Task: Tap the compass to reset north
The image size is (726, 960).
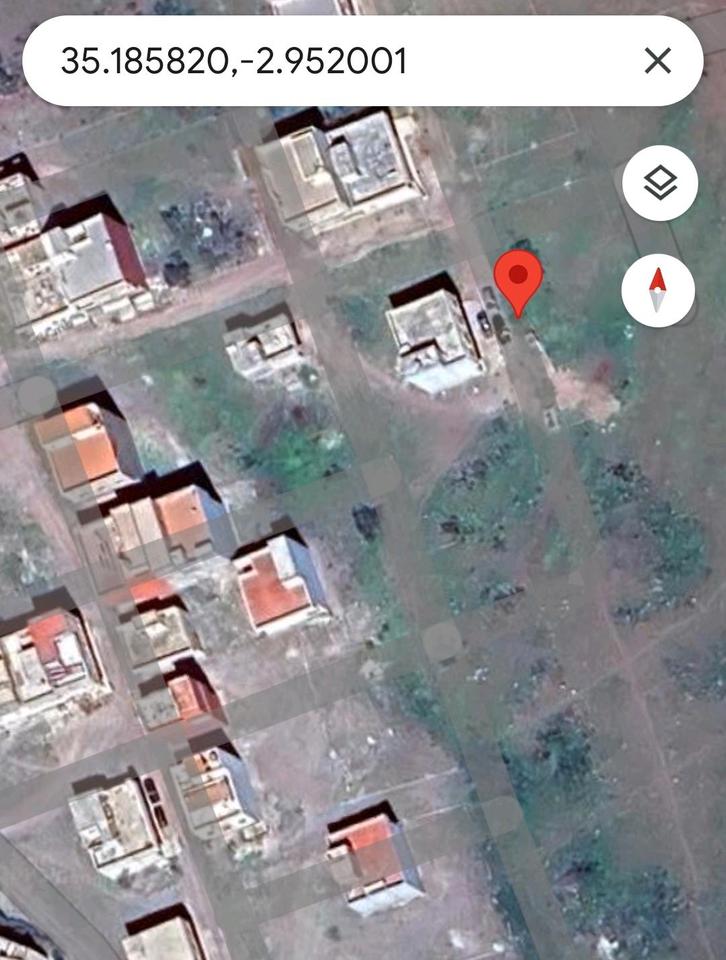Action: point(658,290)
